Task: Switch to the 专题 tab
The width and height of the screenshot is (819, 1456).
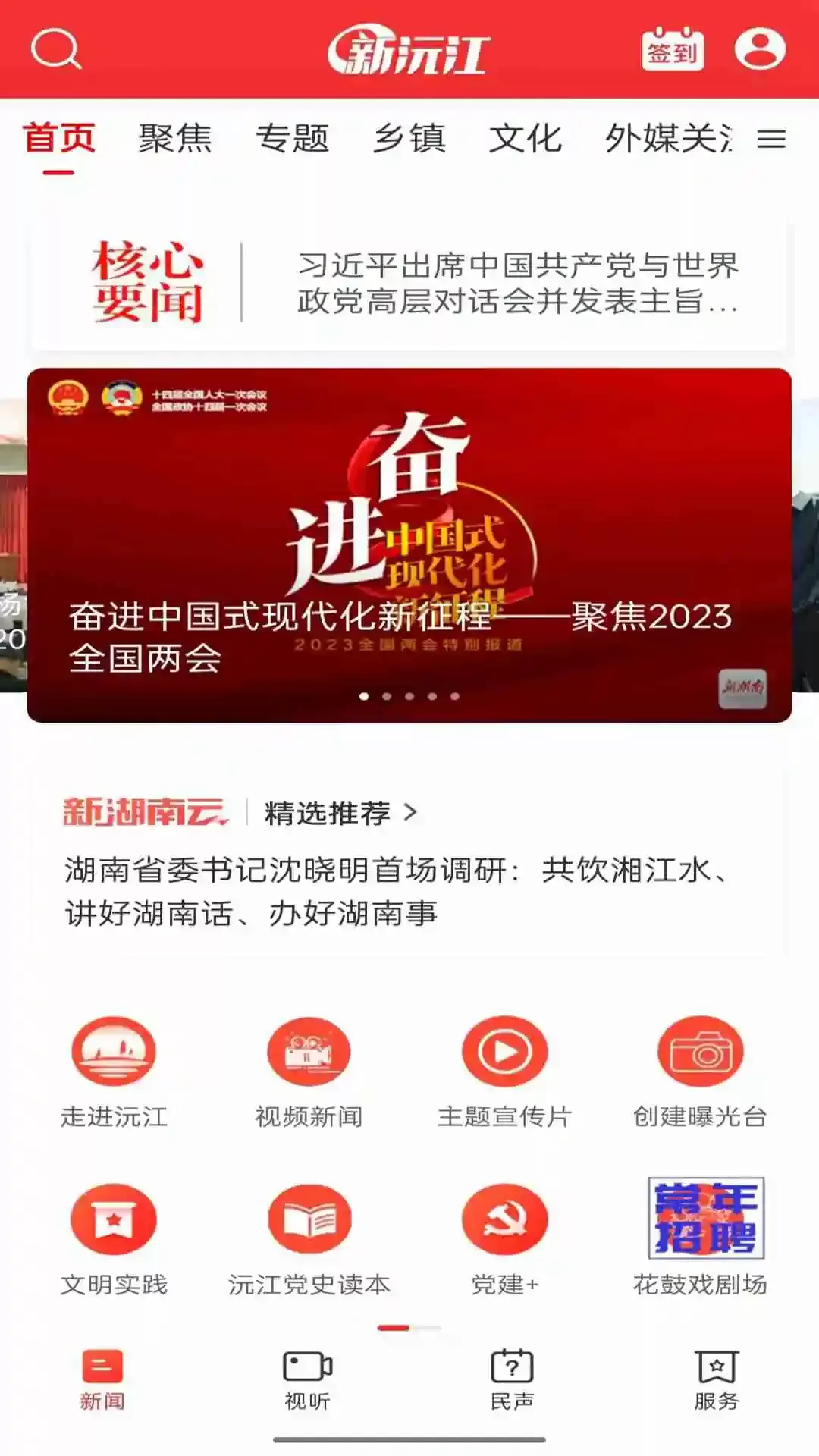Action: click(x=292, y=139)
